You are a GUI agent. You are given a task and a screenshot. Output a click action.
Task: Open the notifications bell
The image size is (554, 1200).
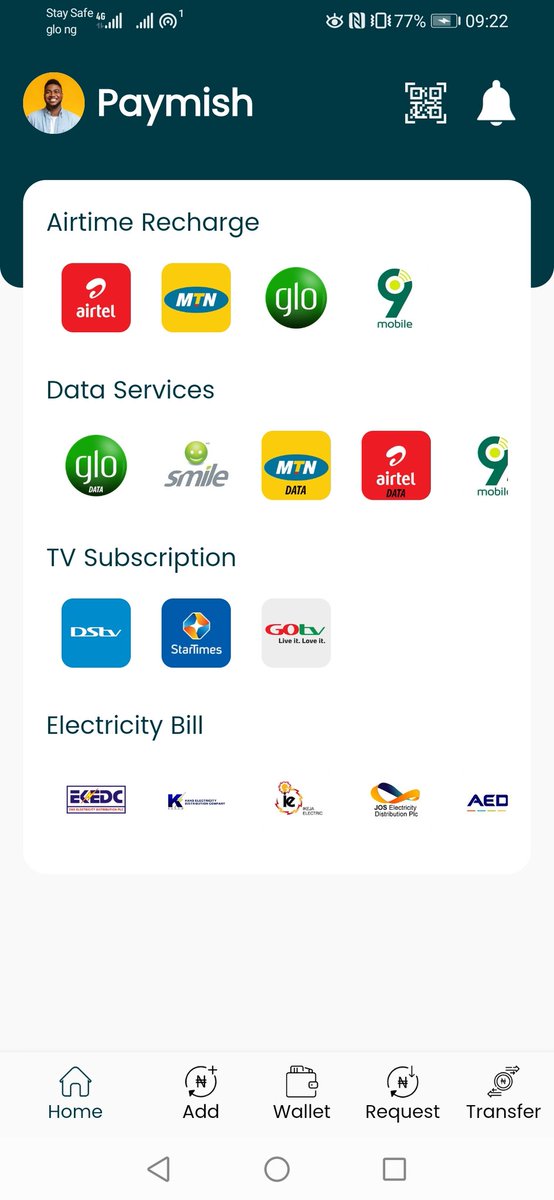click(496, 103)
